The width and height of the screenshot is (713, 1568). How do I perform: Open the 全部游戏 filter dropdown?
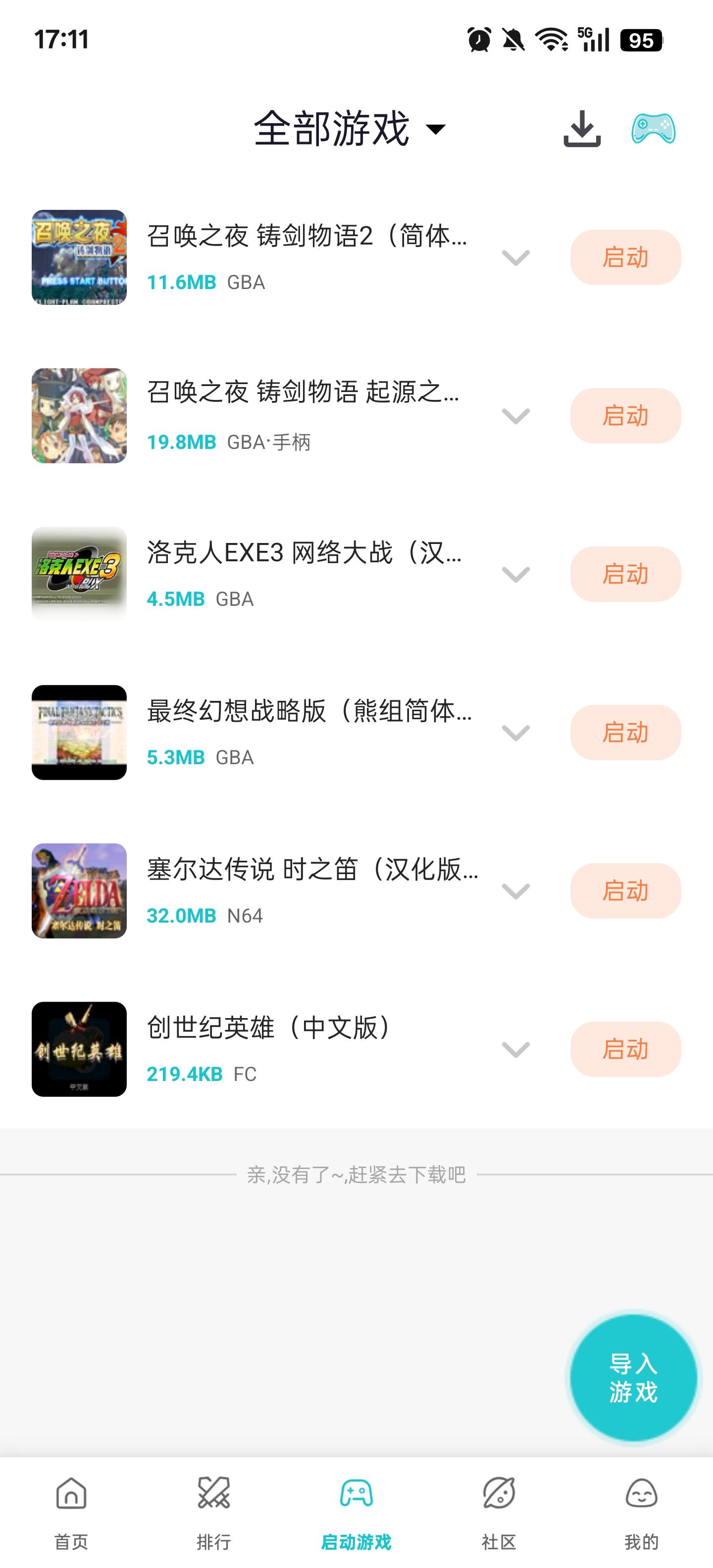click(349, 128)
